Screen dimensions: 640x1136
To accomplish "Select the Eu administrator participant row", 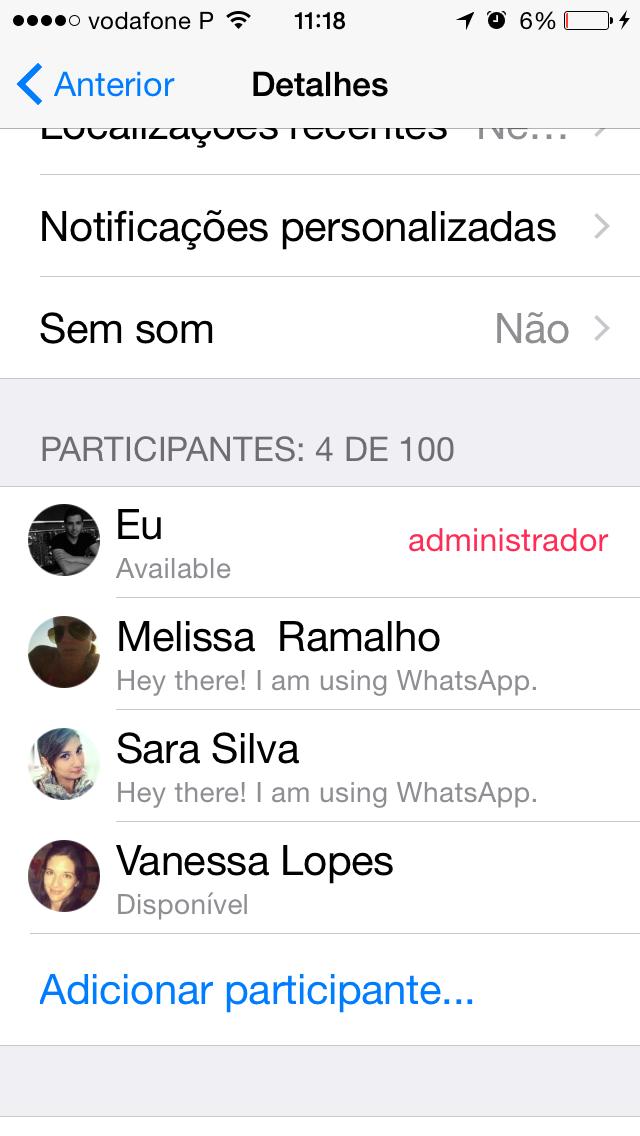I will point(320,542).
